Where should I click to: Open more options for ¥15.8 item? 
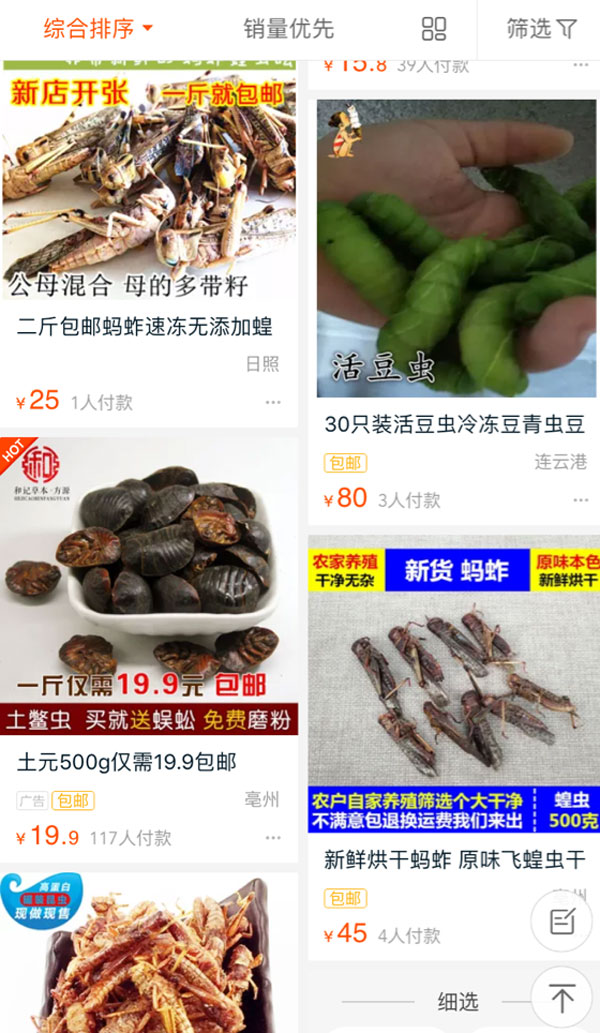[x=581, y=65]
